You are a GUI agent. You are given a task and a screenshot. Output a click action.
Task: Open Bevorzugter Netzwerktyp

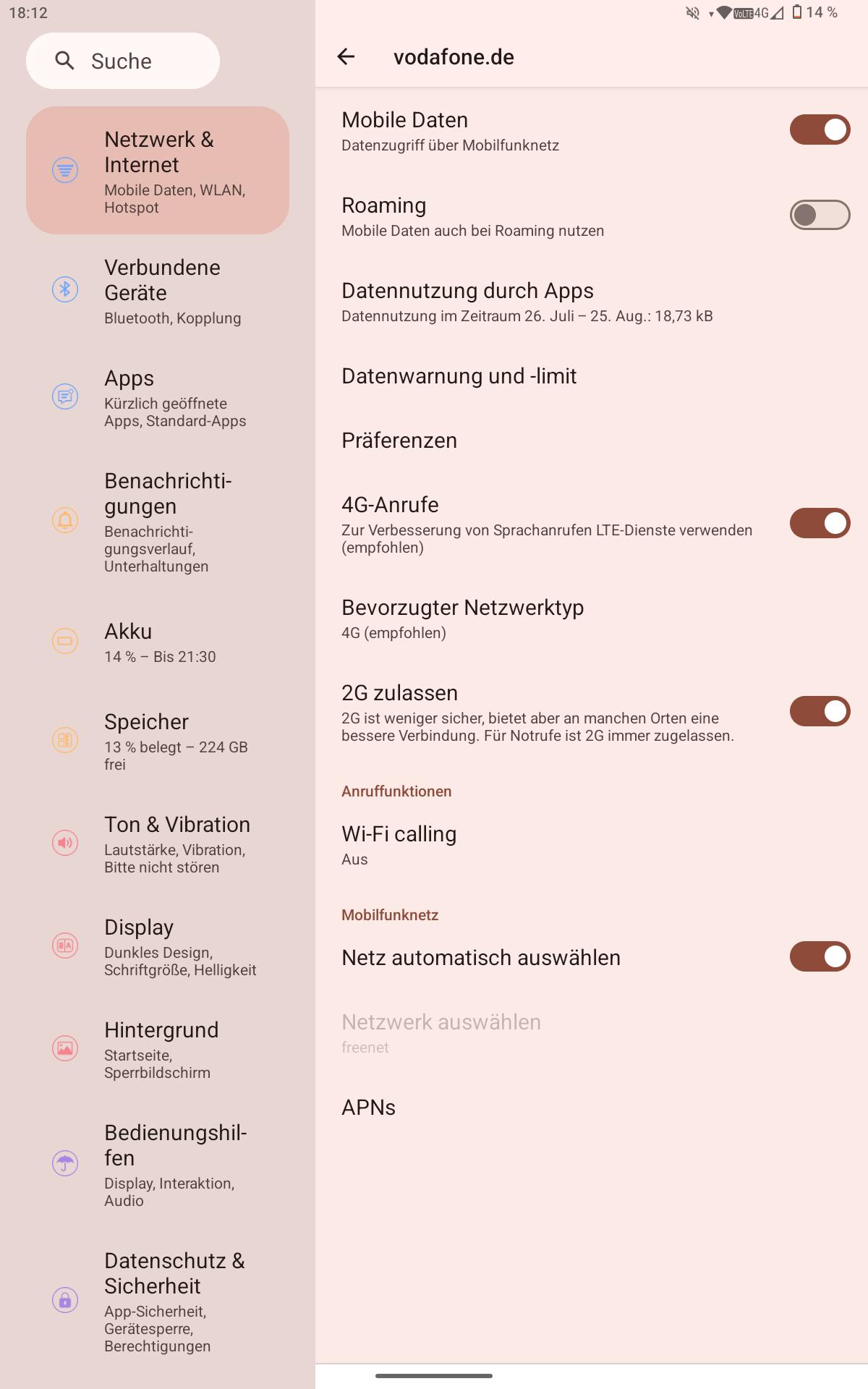tap(592, 619)
